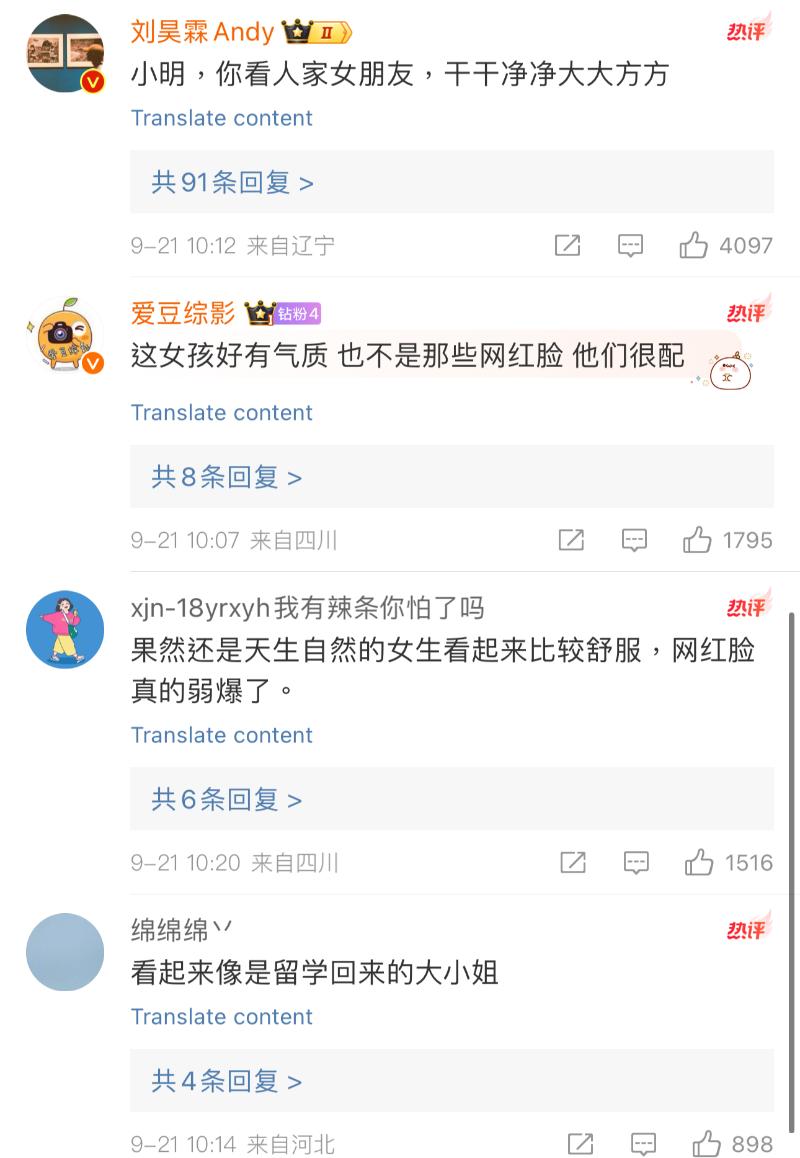
Task: Open 刘昊霖 Andy's profile avatar
Action: pyautogui.click(x=65, y=54)
